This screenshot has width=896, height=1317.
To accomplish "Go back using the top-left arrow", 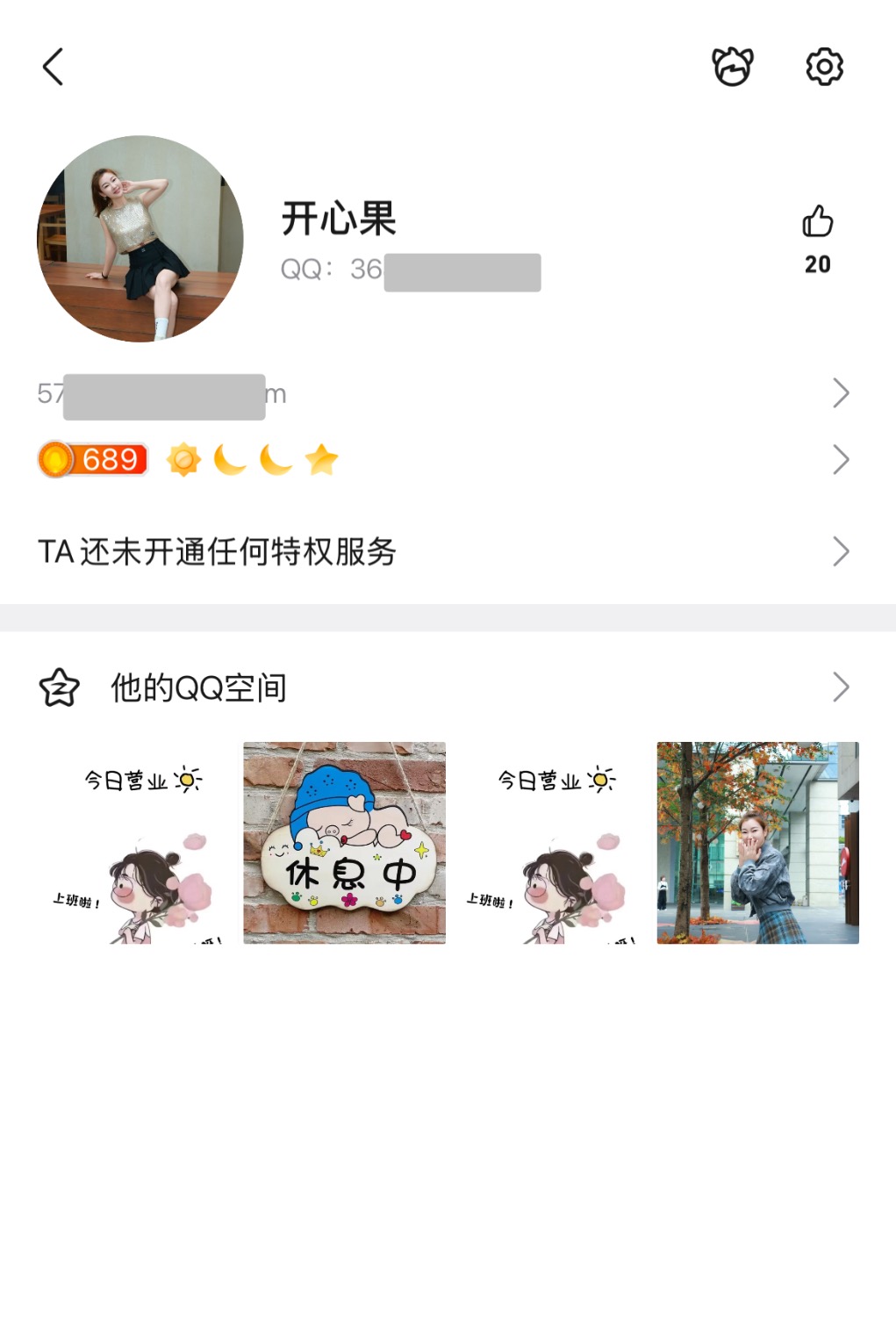I will [54, 67].
